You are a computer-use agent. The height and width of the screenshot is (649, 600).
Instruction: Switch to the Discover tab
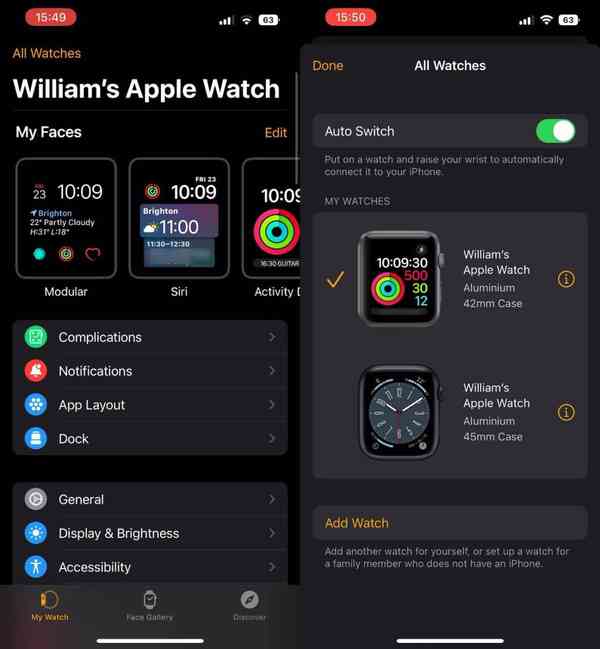pyautogui.click(x=249, y=605)
